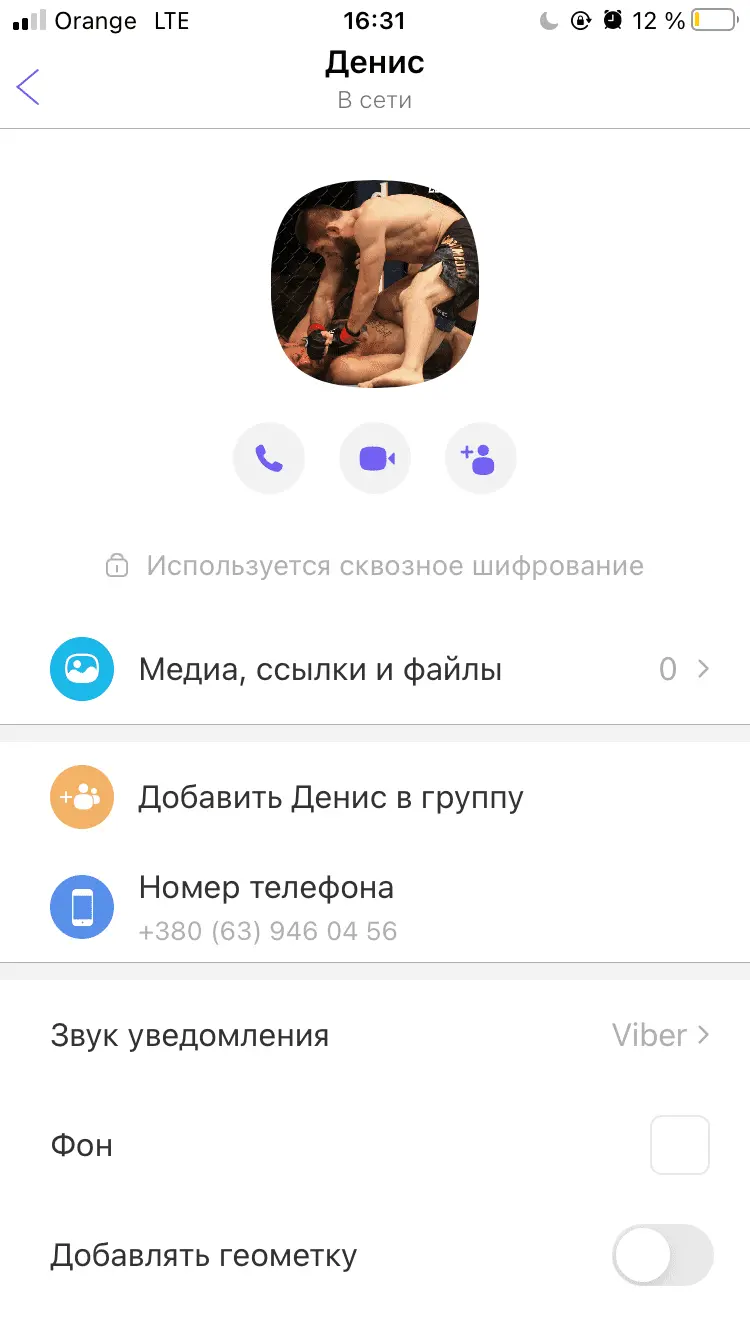750x1334 pixels.
Task: Go back using the top arrow
Action: point(29,87)
